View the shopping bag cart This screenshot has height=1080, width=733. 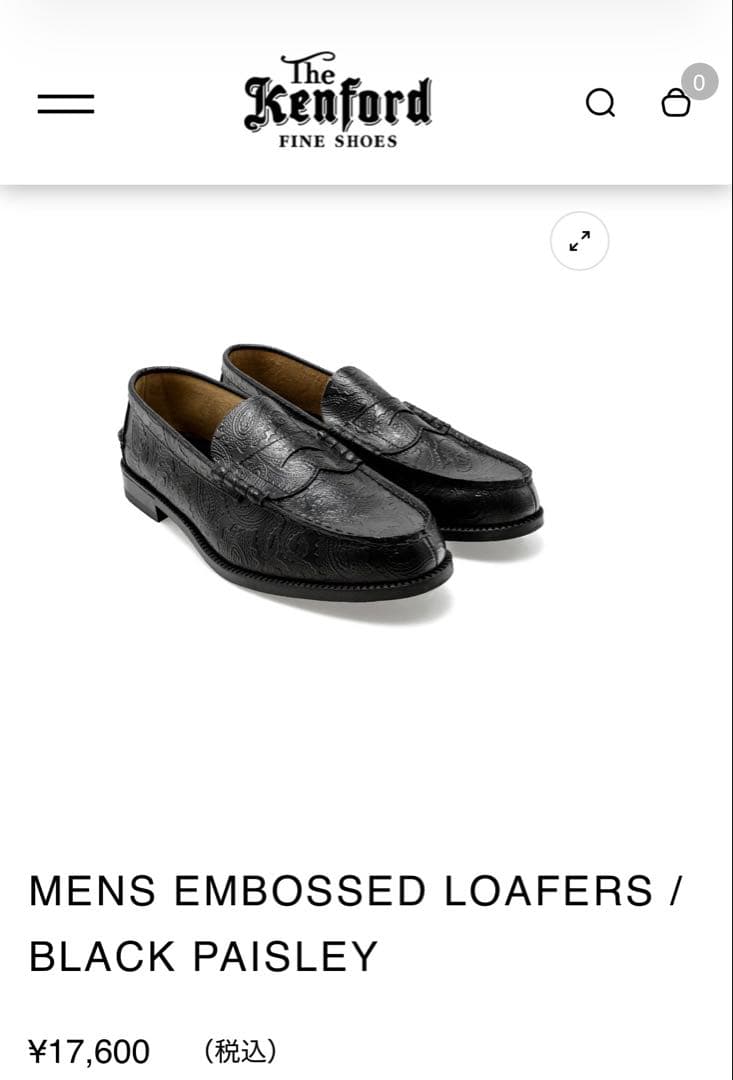[x=677, y=102]
